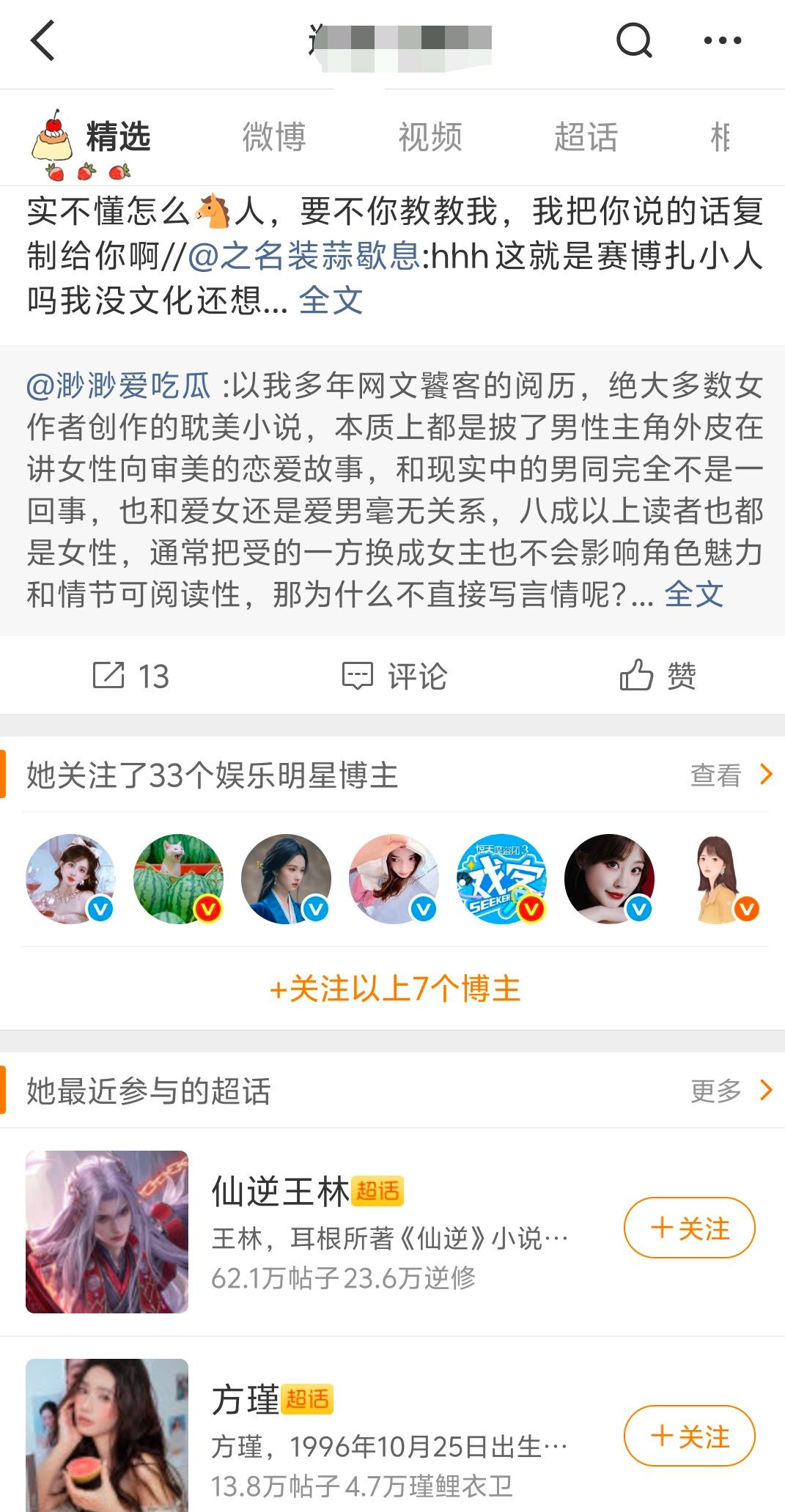
Task: Switch to the 超话 tab
Action: 586,137
